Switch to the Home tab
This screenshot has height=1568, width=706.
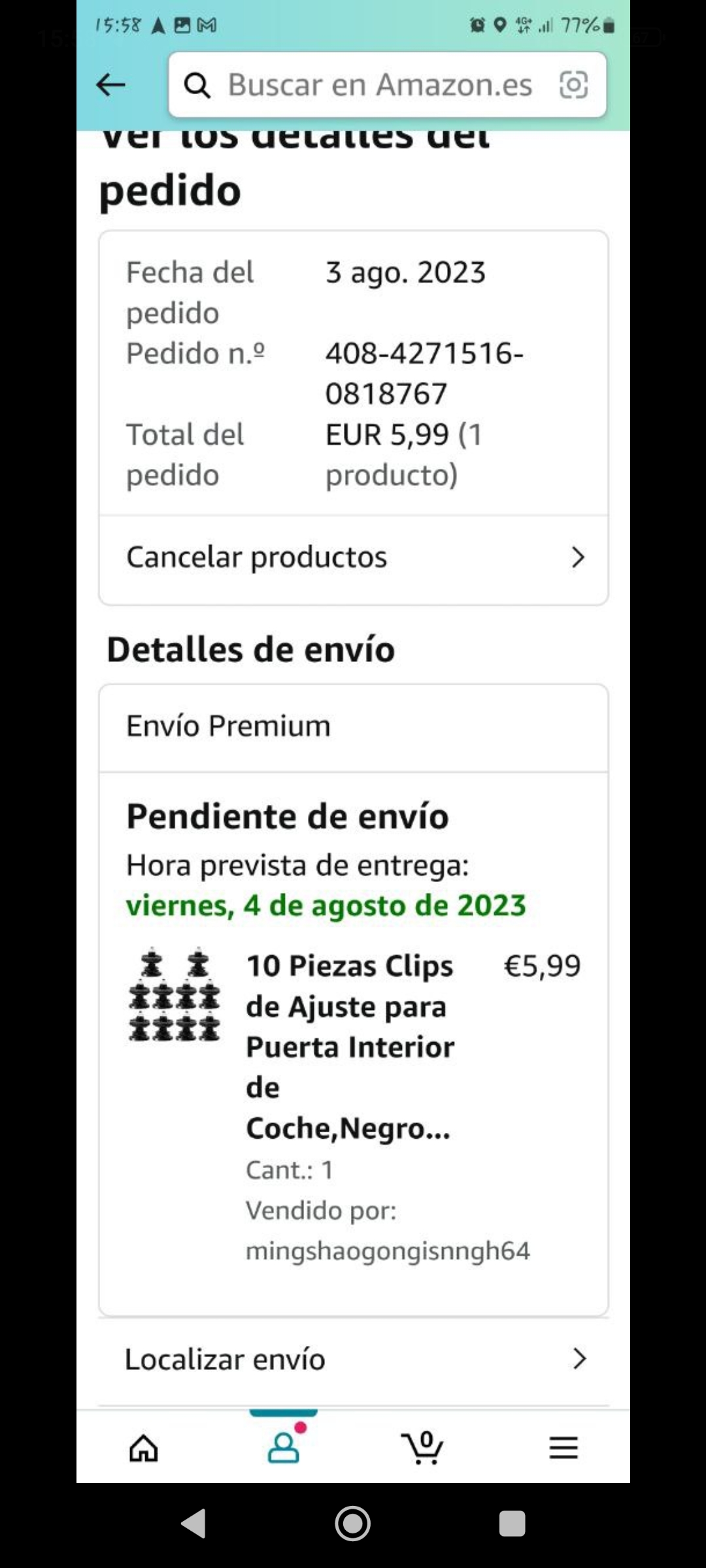tap(144, 1448)
